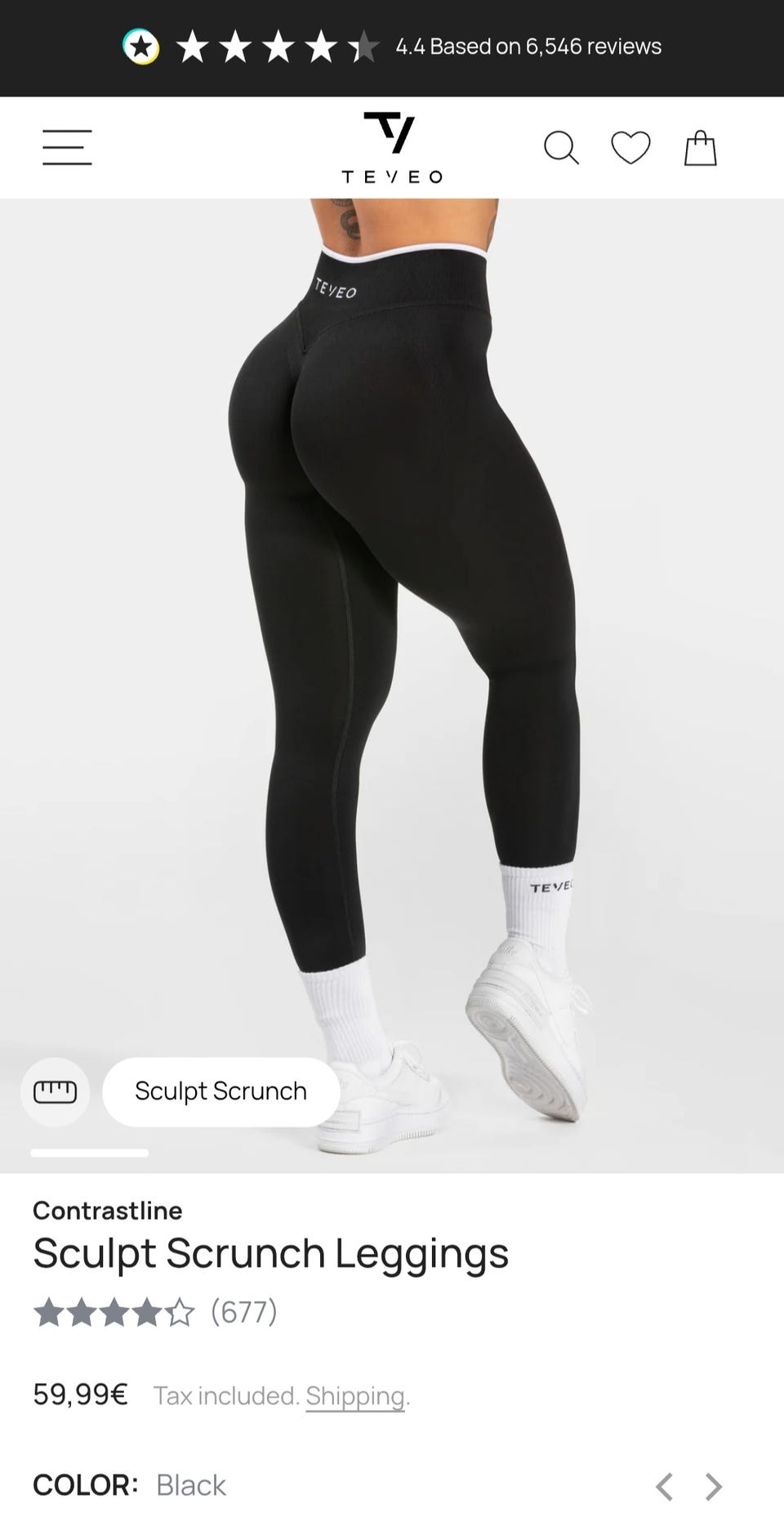Open the Shipping link
Screen dimensions: 784x1513
pos(354,1396)
